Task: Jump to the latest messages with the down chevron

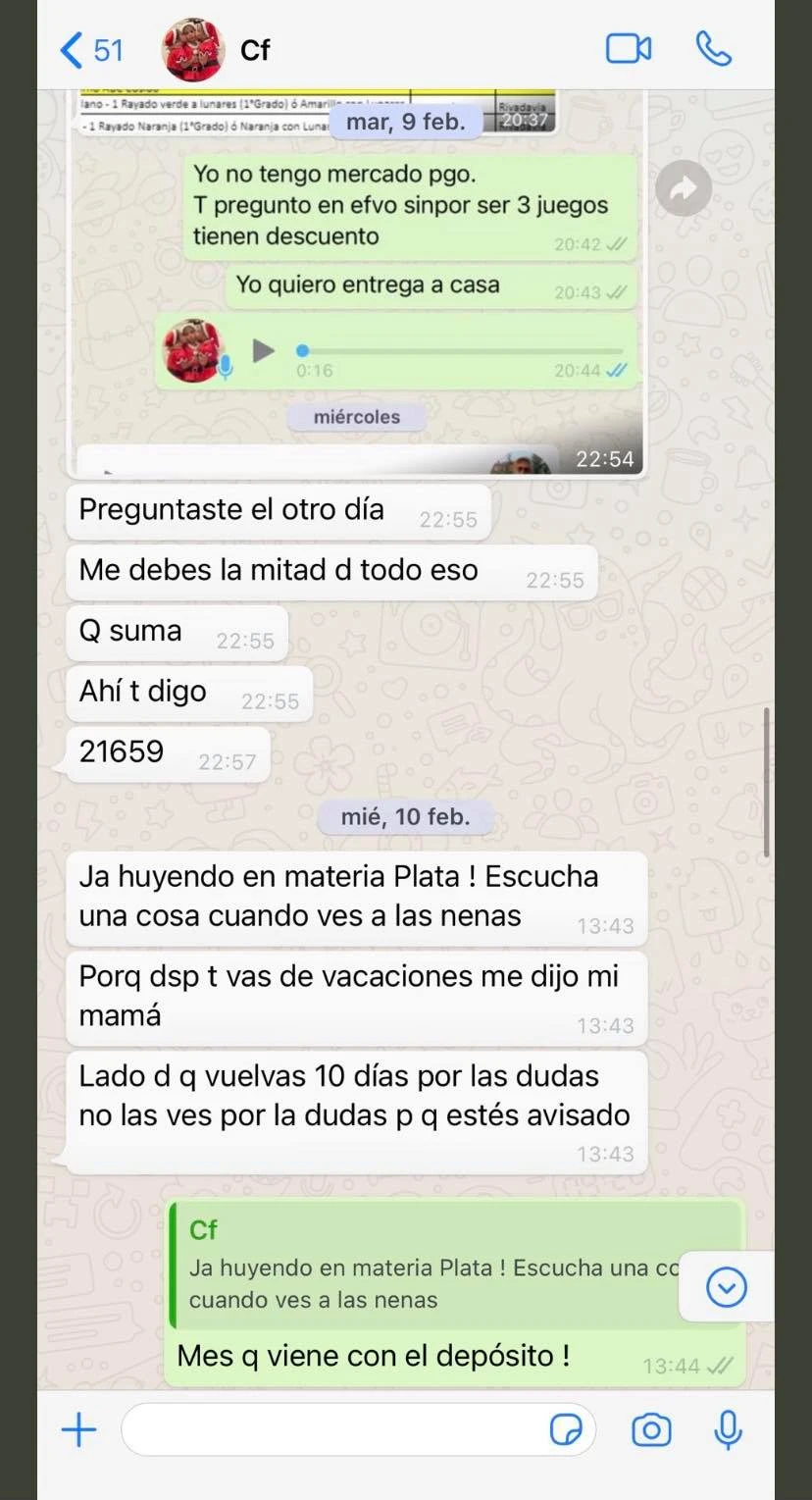Action: click(727, 1287)
